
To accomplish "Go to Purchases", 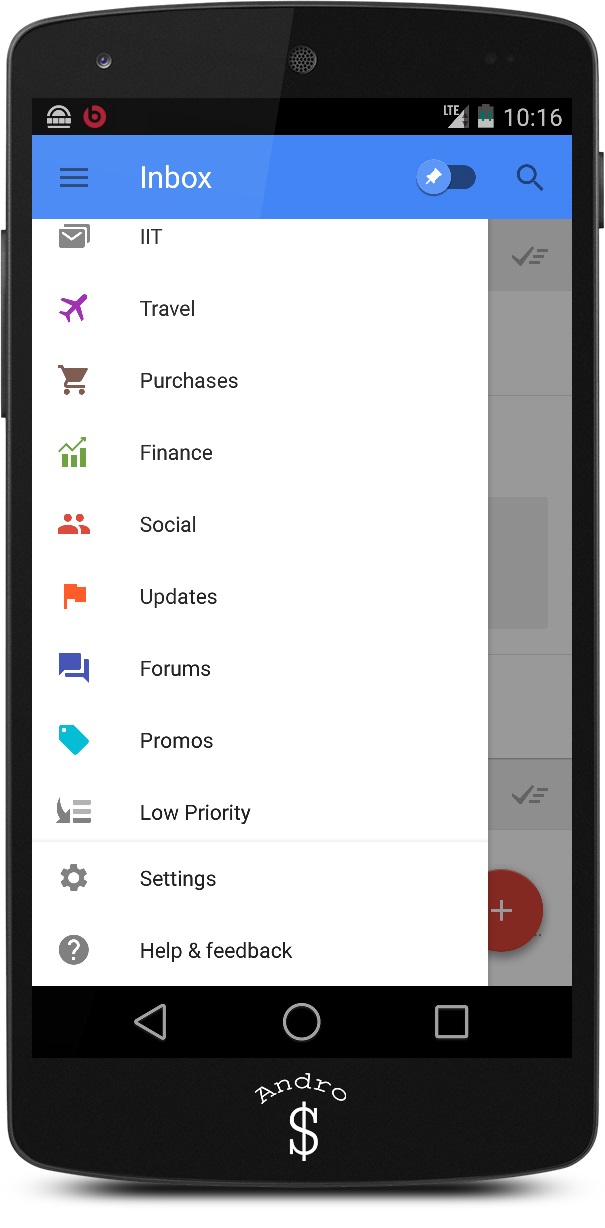I will 189,381.
